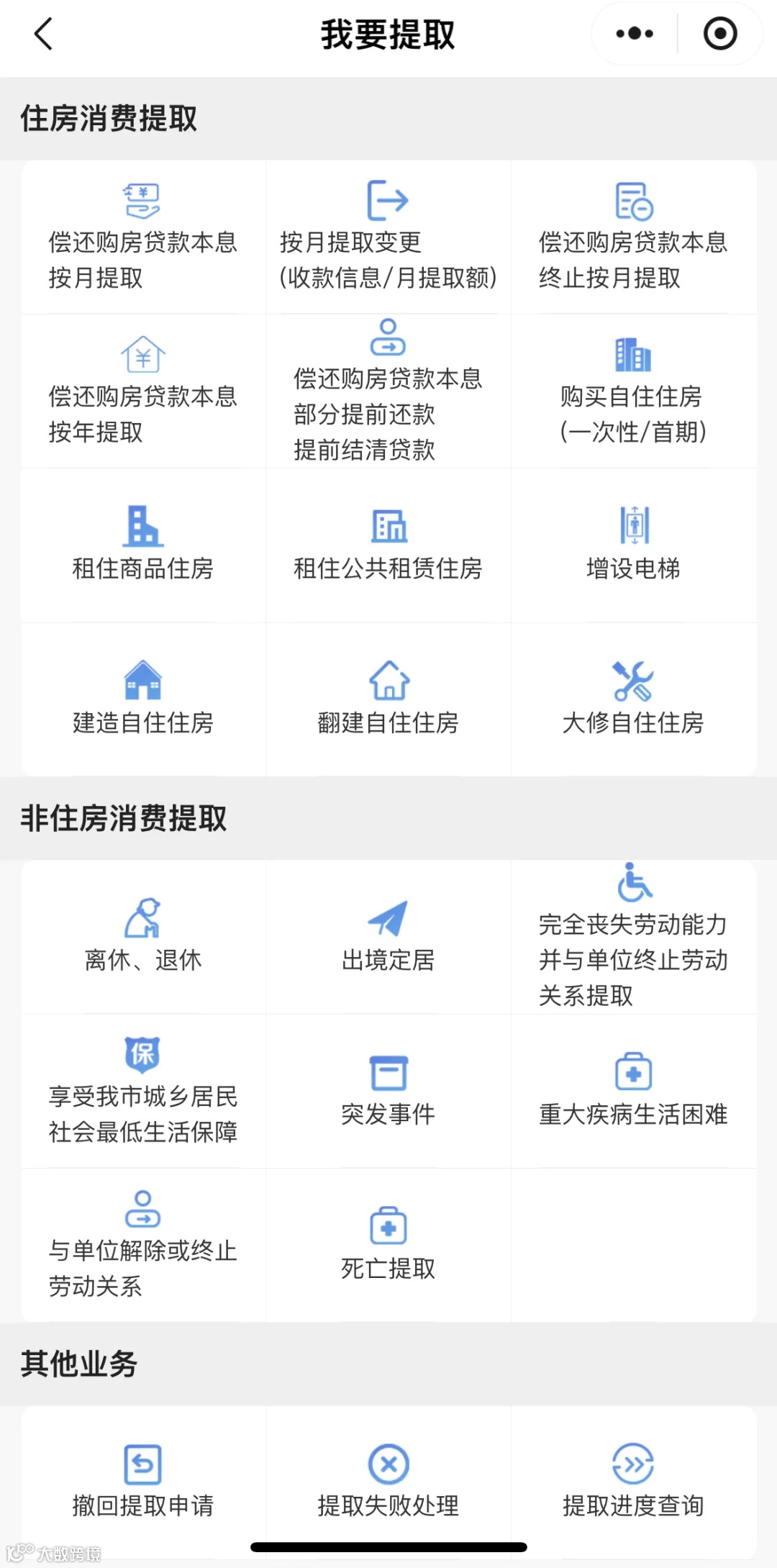777x1568 pixels.
Task: Select 提取失败处理
Action: [x=388, y=1482]
